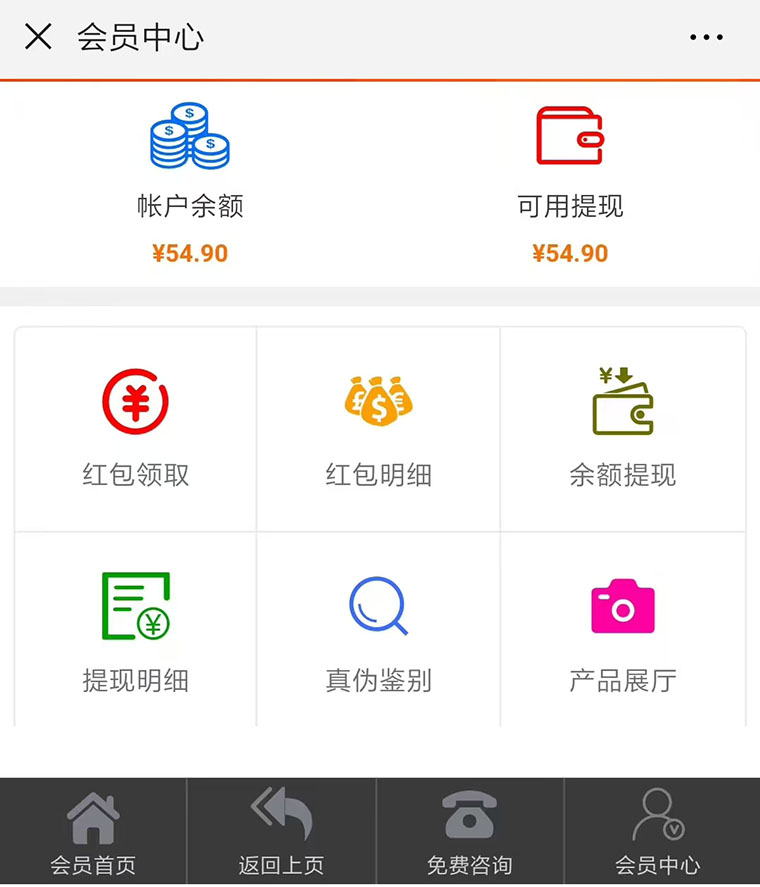The image size is (760, 887).
Task: Close the 会员中心 page
Action: (x=38, y=38)
